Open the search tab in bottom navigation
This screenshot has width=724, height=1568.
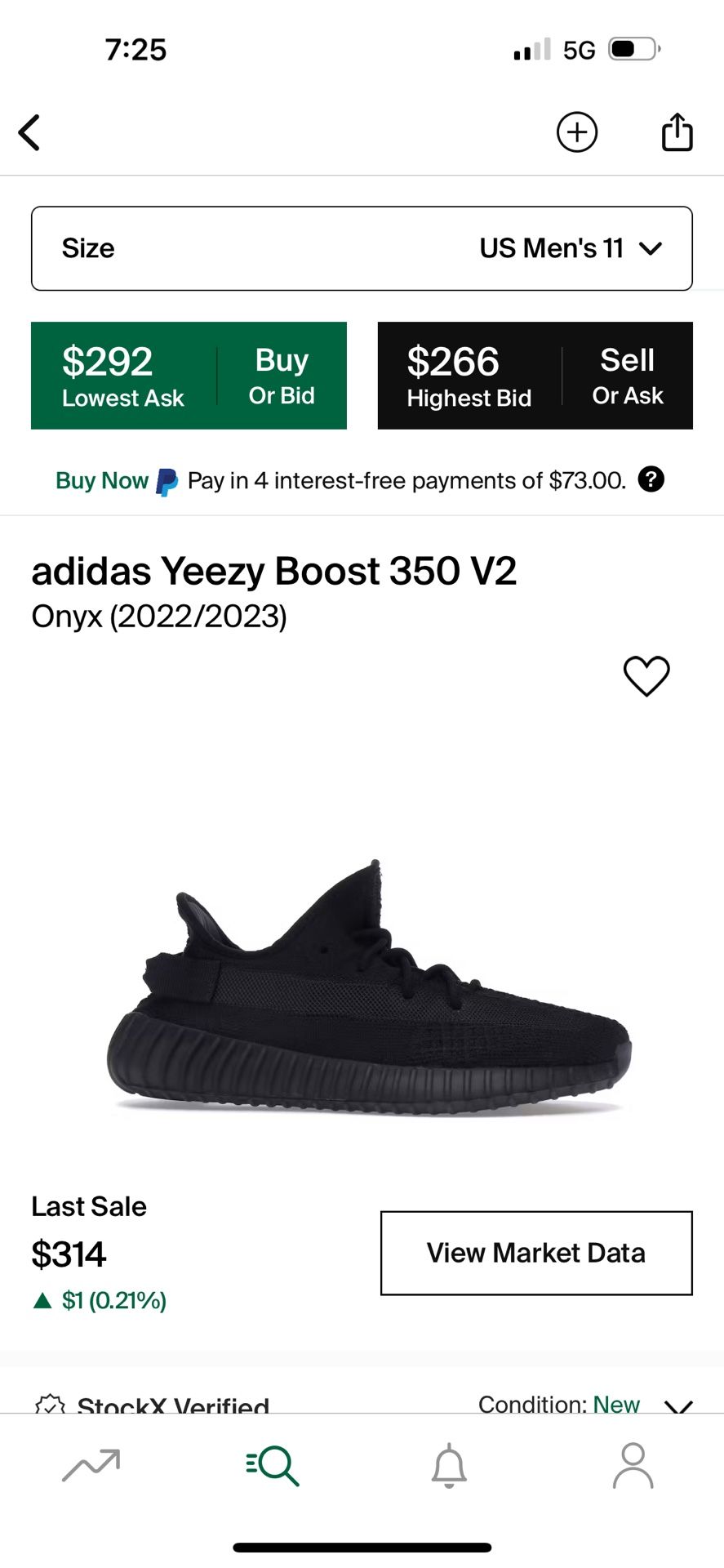click(271, 1466)
